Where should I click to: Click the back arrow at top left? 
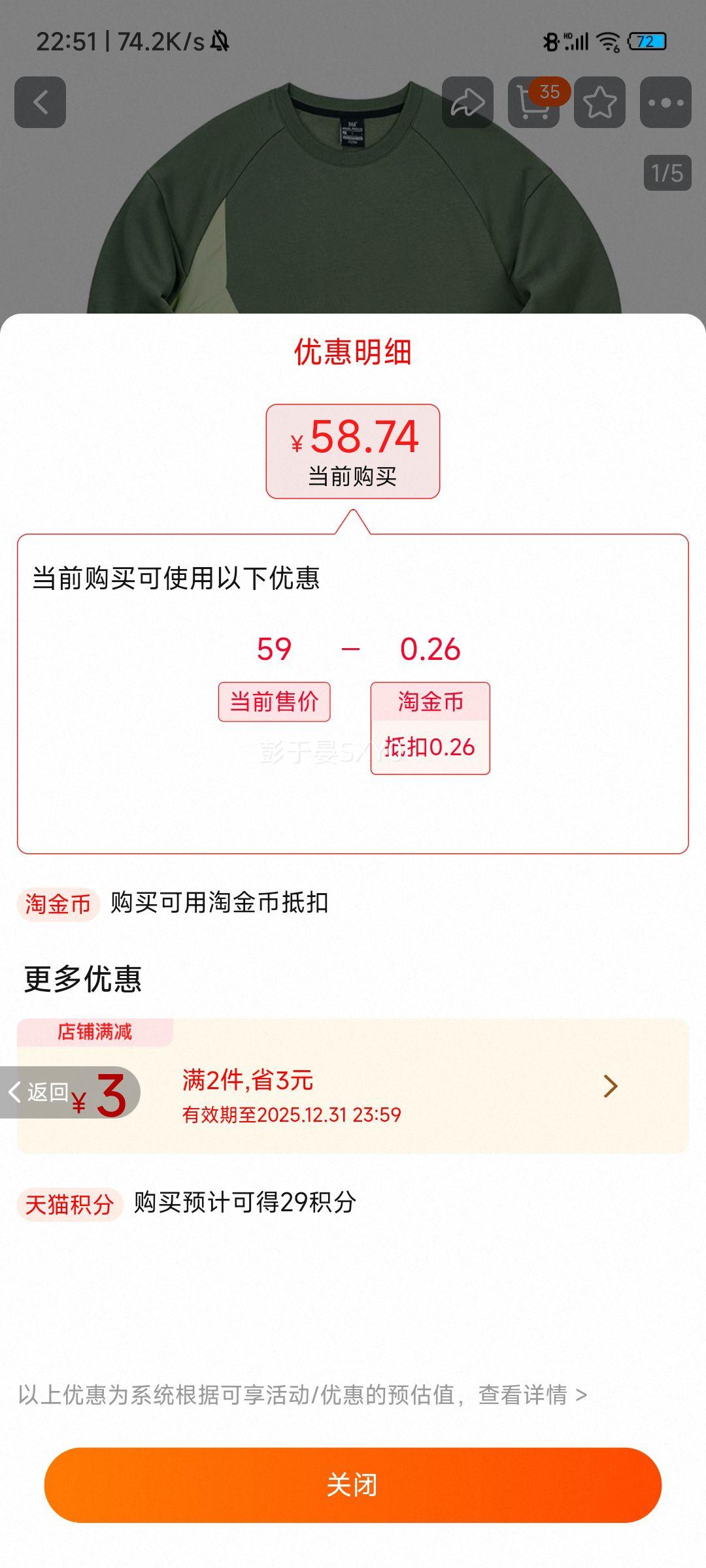pyautogui.click(x=39, y=101)
